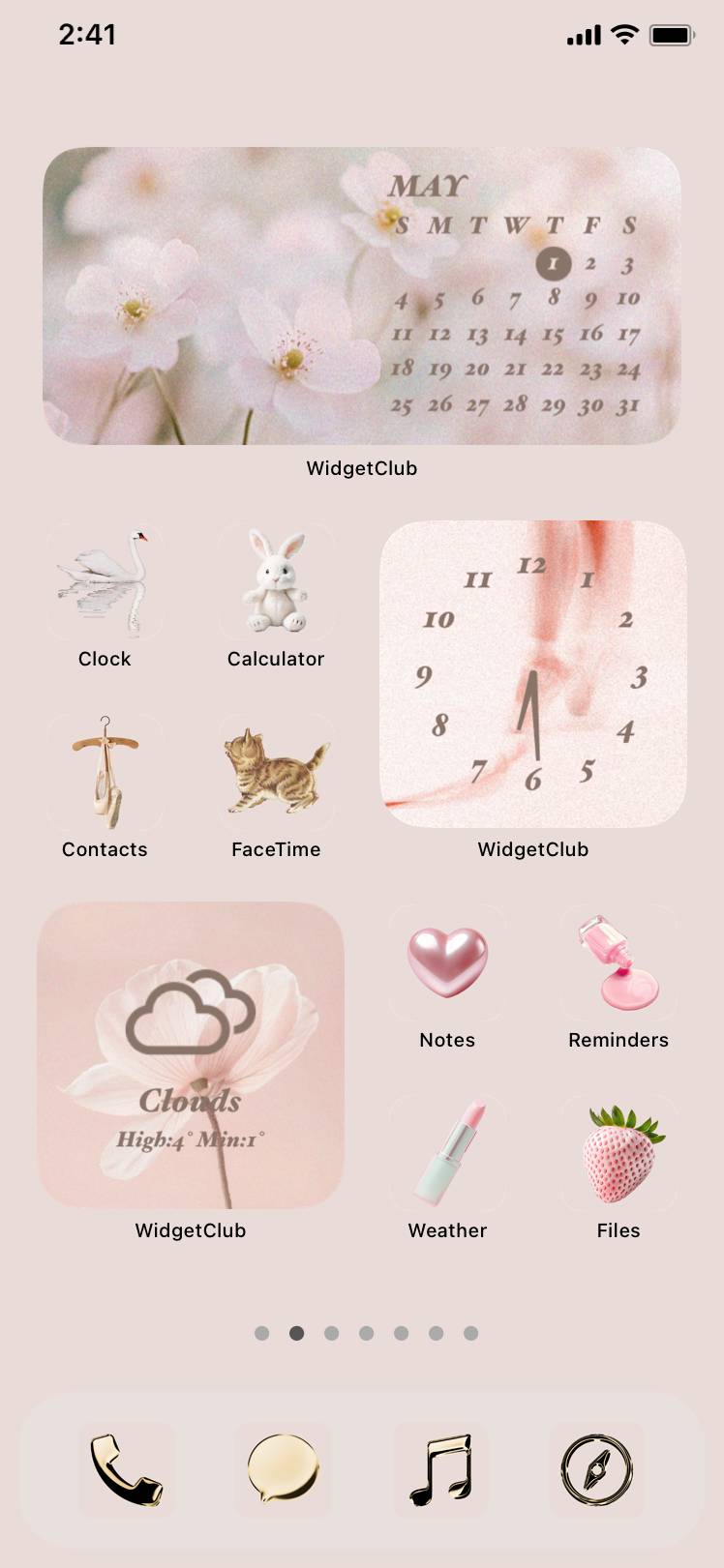The height and width of the screenshot is (1568, 724).
Task: Open Reminders with nail polish icon
Action: (618, 963)
